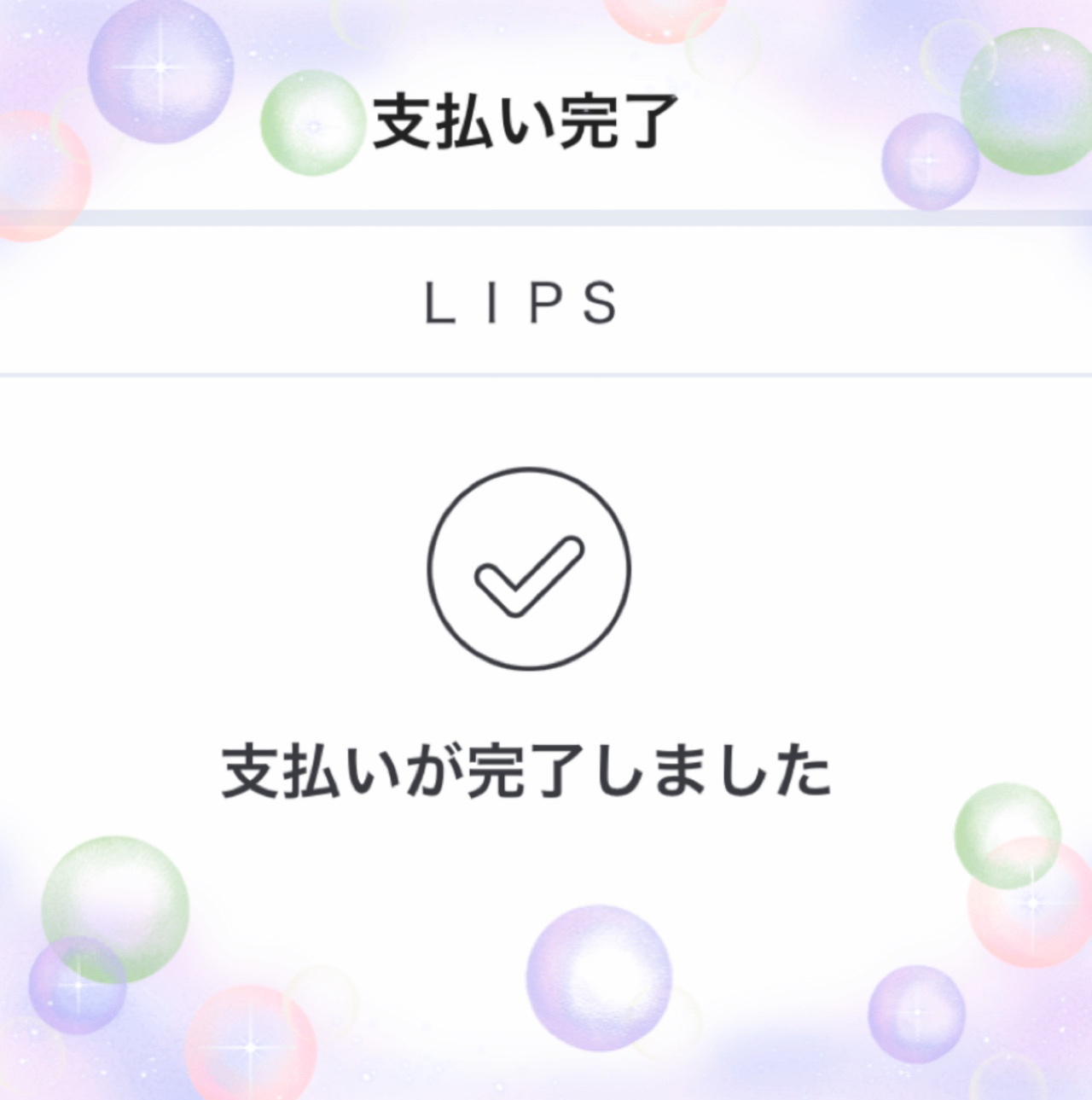Tap the divider line under LIPS
The width and height of the screenshot is (1092, 1100).
546,375
